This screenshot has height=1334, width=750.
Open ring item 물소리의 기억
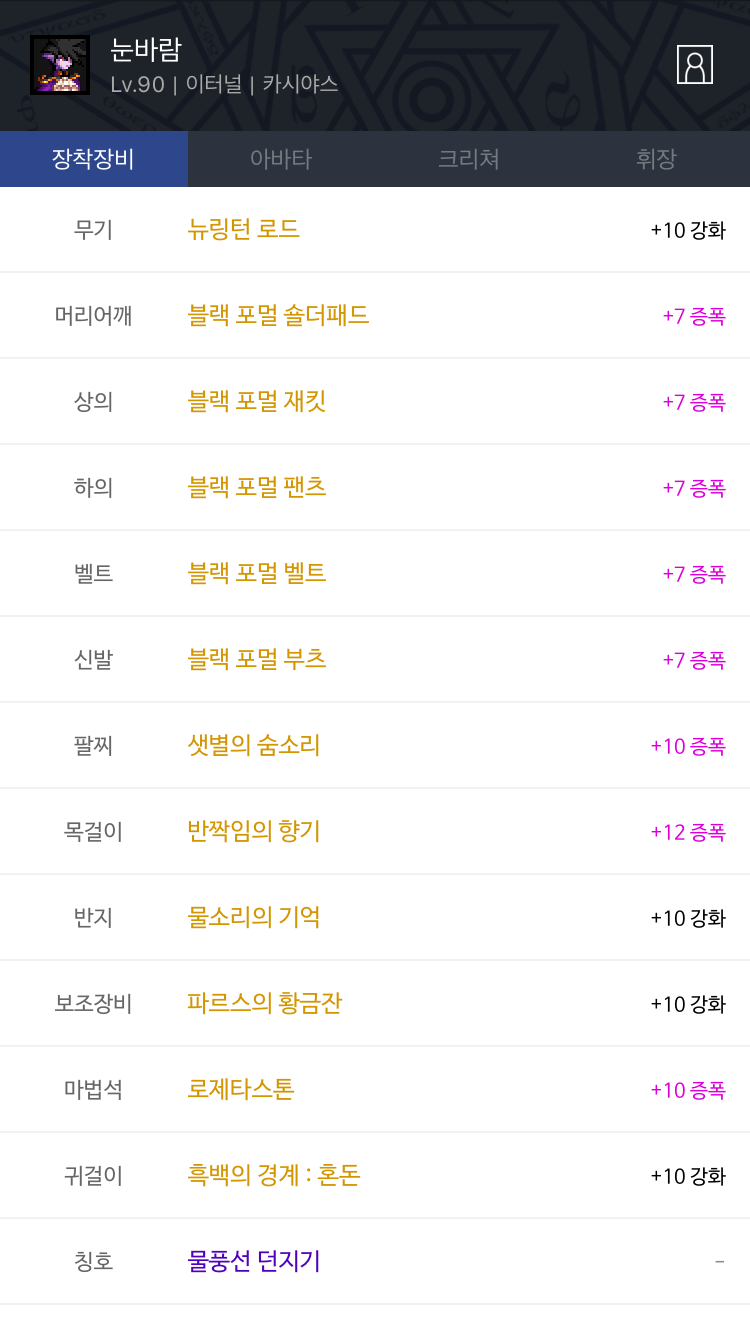375,918
